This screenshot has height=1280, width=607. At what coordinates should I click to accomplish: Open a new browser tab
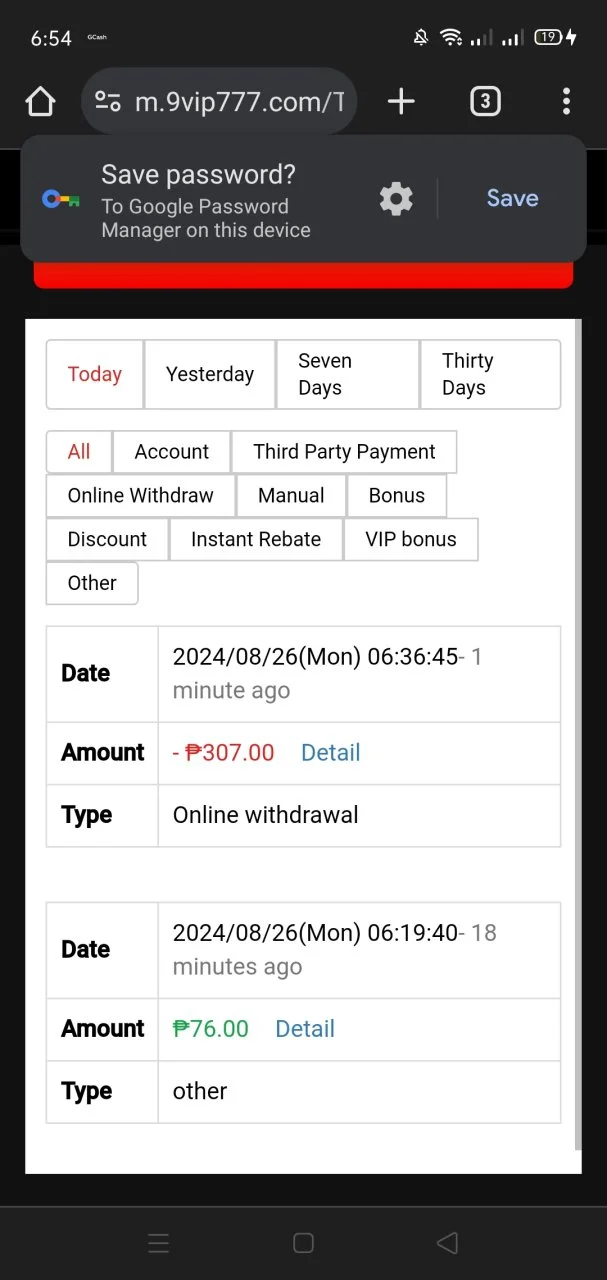tap(401, 101)
